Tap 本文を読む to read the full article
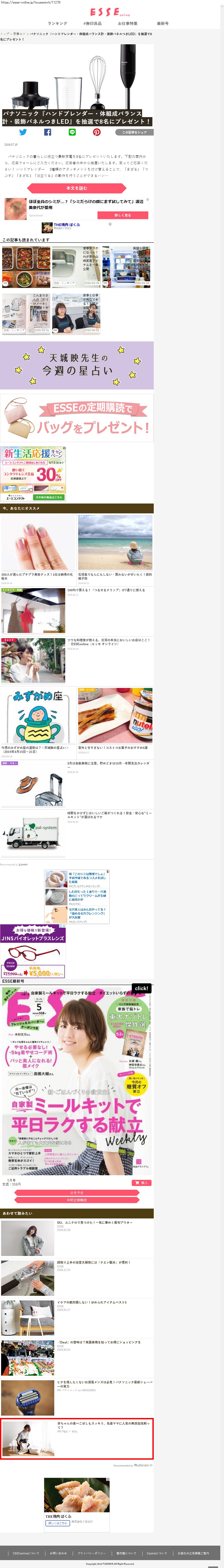Screen dimensions: 224x1568 pos(77,188)
